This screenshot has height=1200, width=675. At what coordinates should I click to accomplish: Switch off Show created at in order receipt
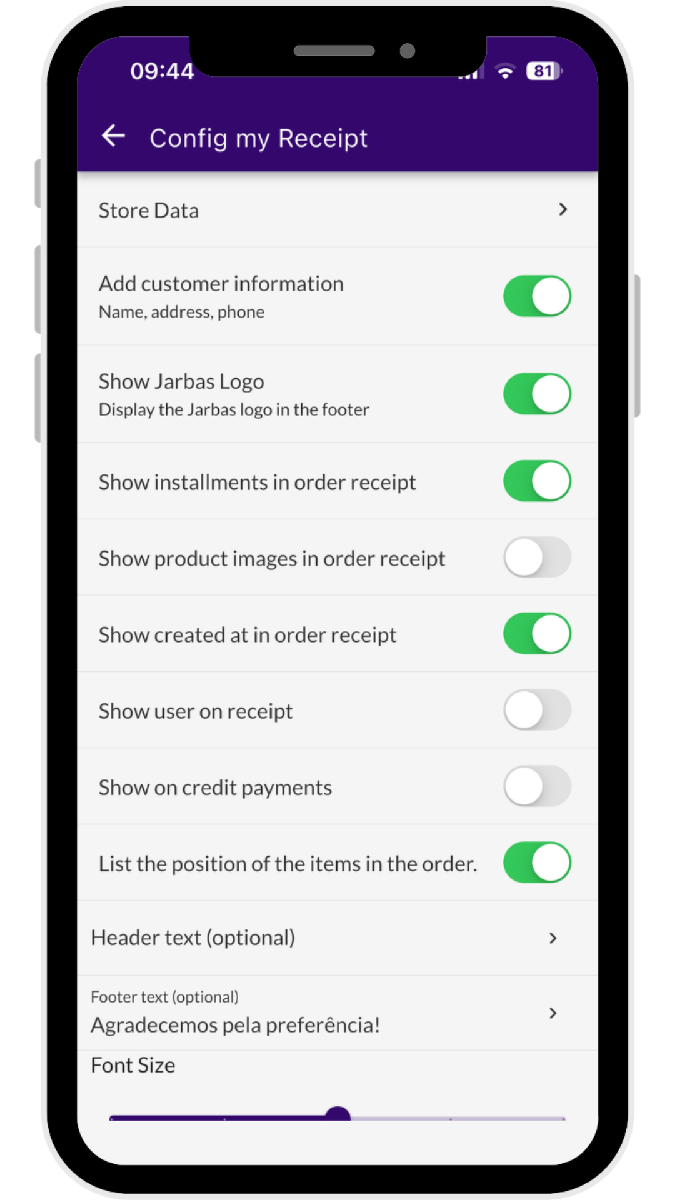point(537,634)
